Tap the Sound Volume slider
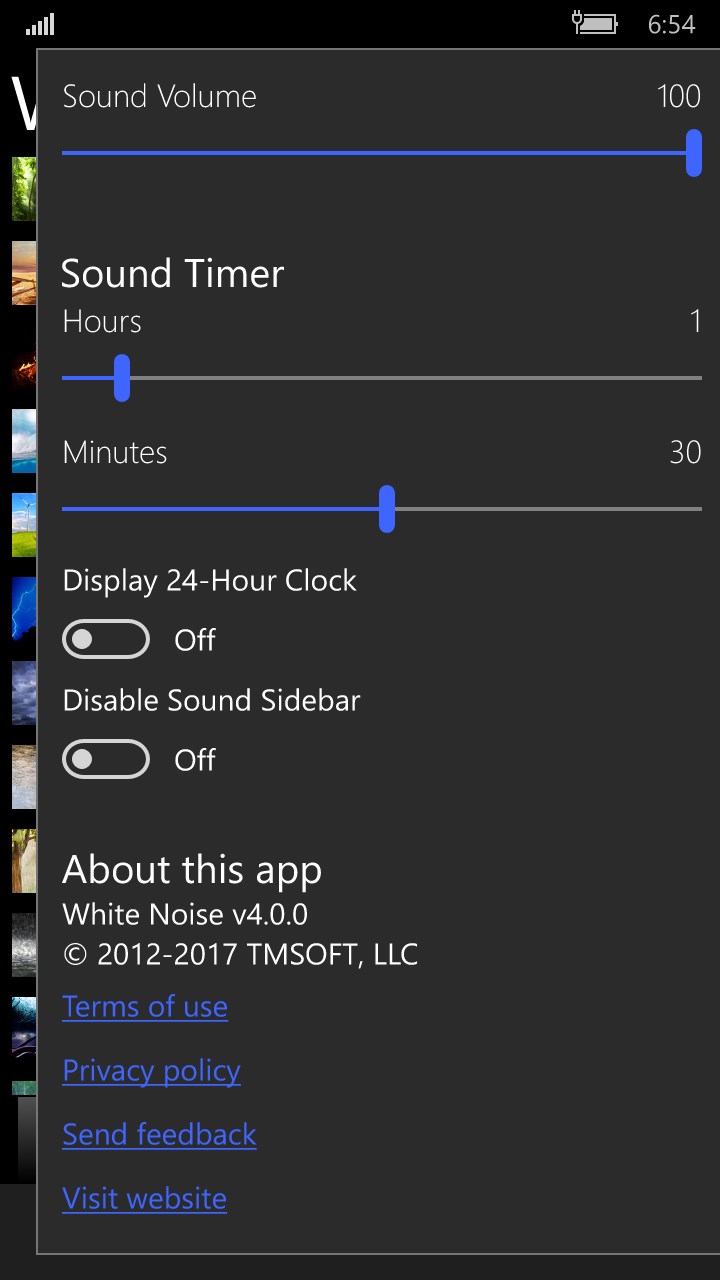The image size is (720, 1280). [x=380, y=153]
